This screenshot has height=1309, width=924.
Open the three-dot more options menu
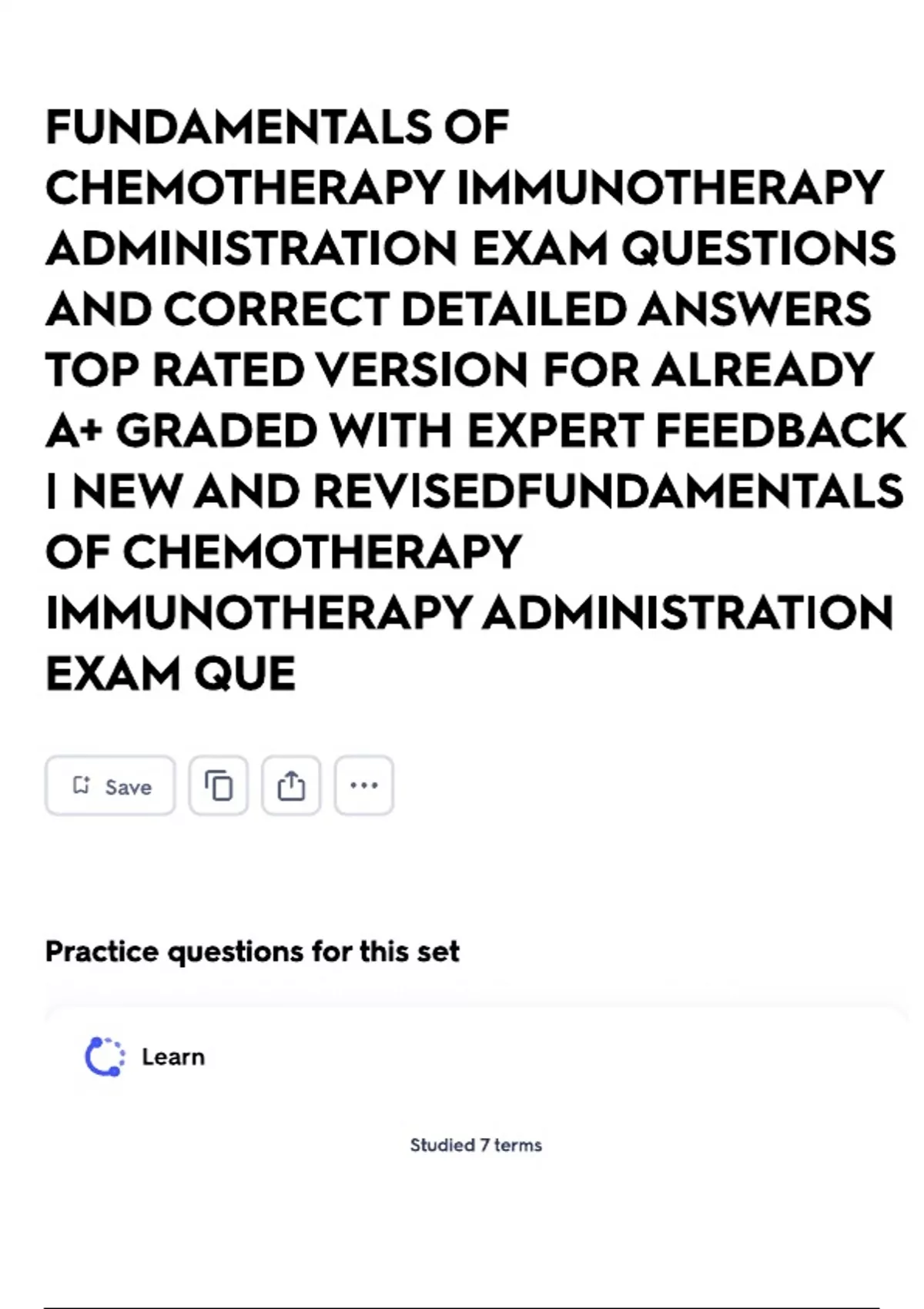364,785
